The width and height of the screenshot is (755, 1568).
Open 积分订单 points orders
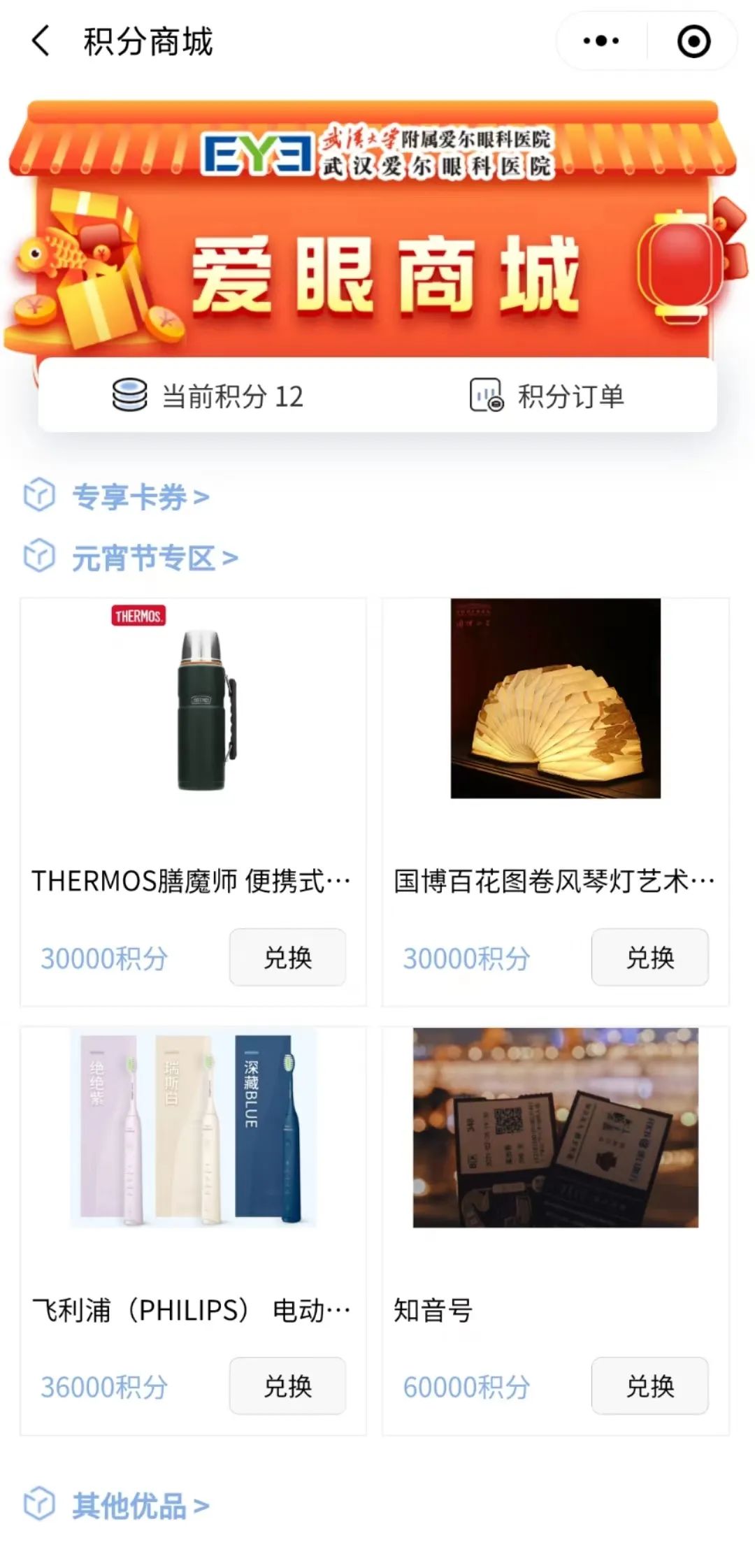[547, 396]
